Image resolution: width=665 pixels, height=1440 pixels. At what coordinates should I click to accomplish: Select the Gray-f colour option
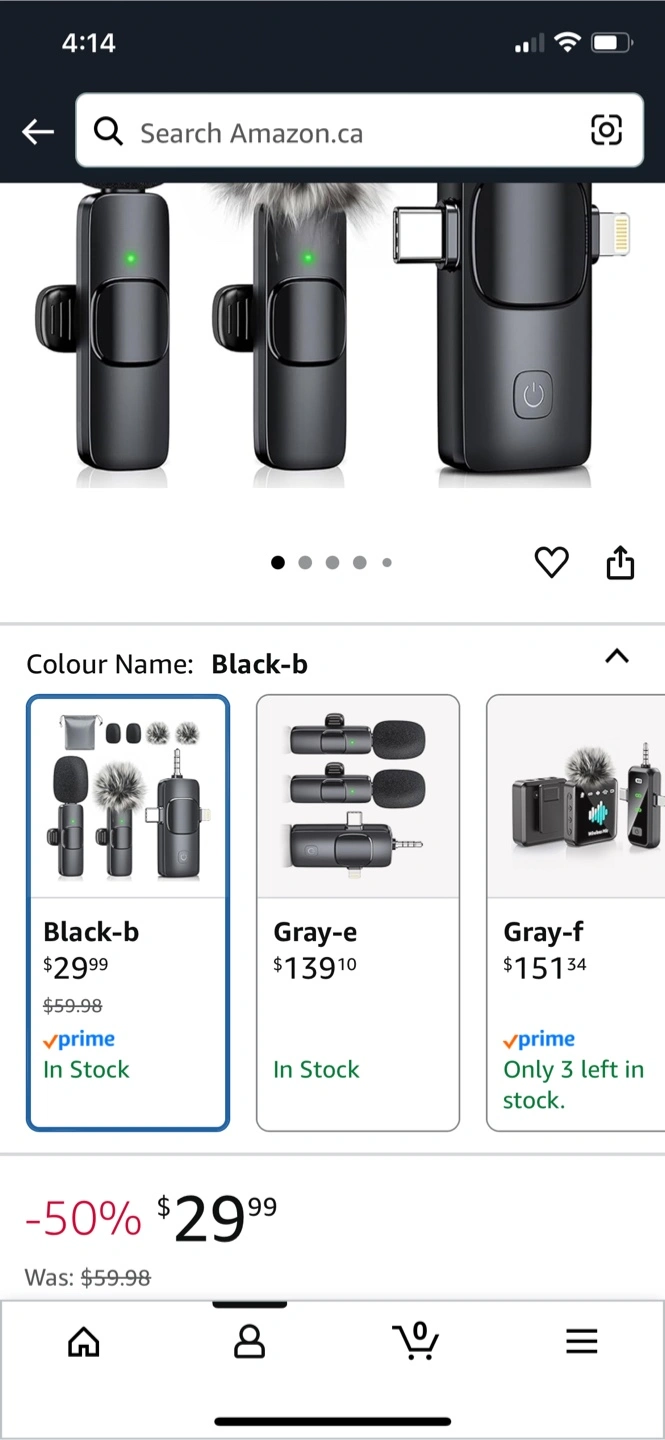(576, 913)
